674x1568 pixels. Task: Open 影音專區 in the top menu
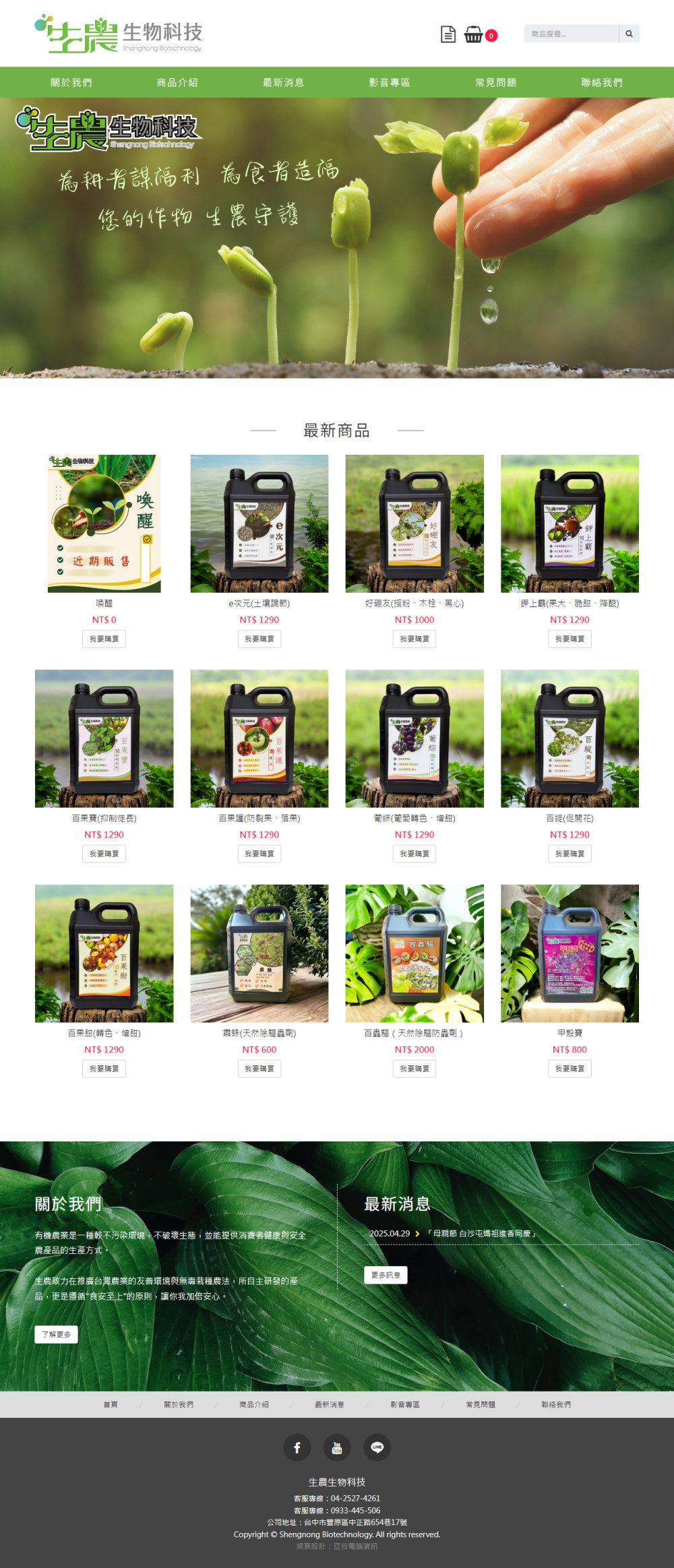click(x=390, y=82)
